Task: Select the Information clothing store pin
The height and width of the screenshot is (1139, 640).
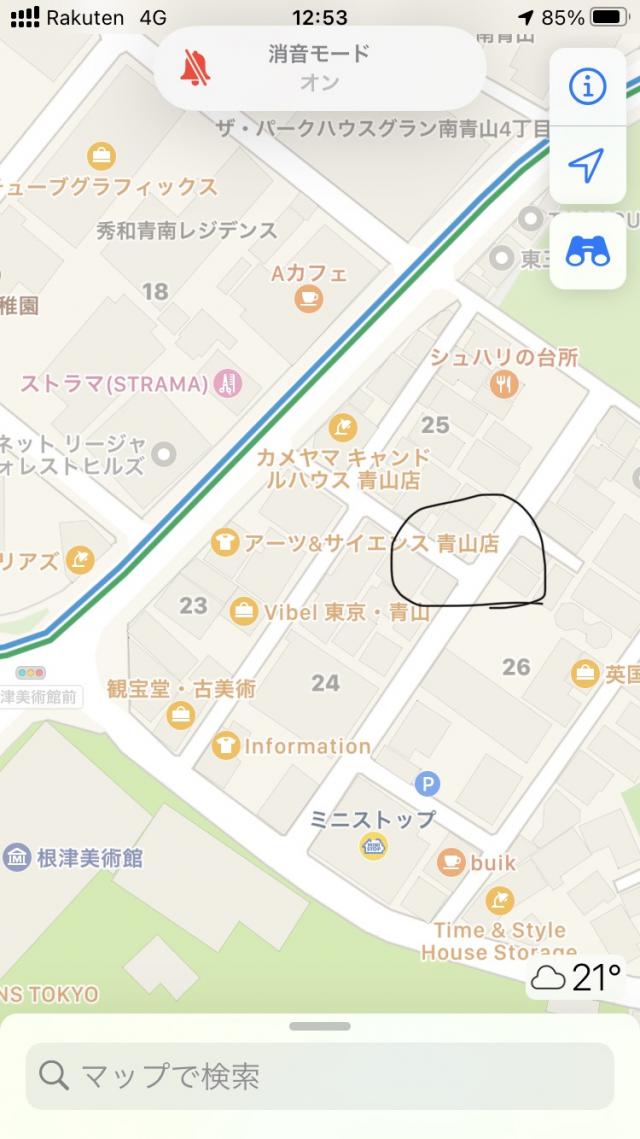Action: coord(226,746)
